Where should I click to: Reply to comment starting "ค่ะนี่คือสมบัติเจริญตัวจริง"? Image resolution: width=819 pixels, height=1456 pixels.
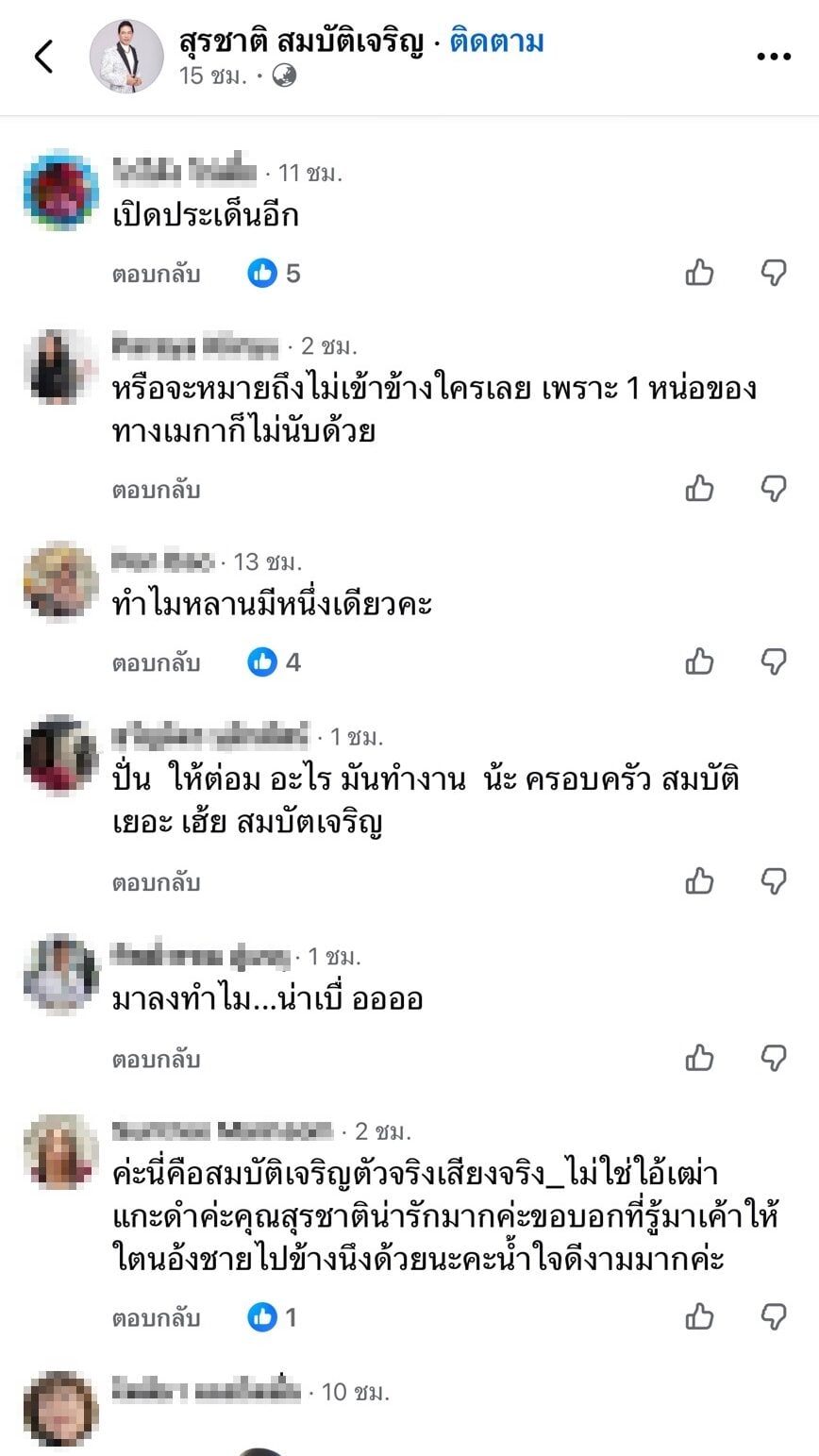pos(157,1317)
